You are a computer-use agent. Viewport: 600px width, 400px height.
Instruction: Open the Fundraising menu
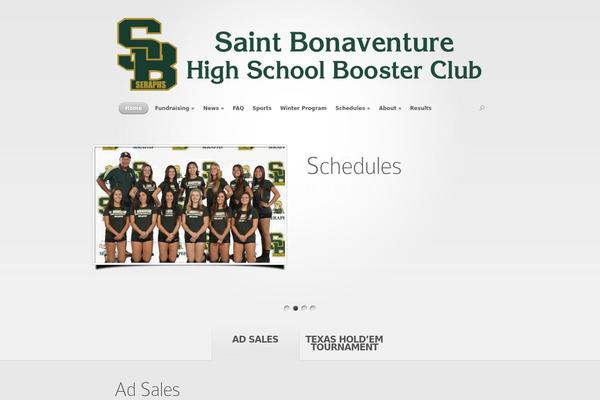(174, 108)
